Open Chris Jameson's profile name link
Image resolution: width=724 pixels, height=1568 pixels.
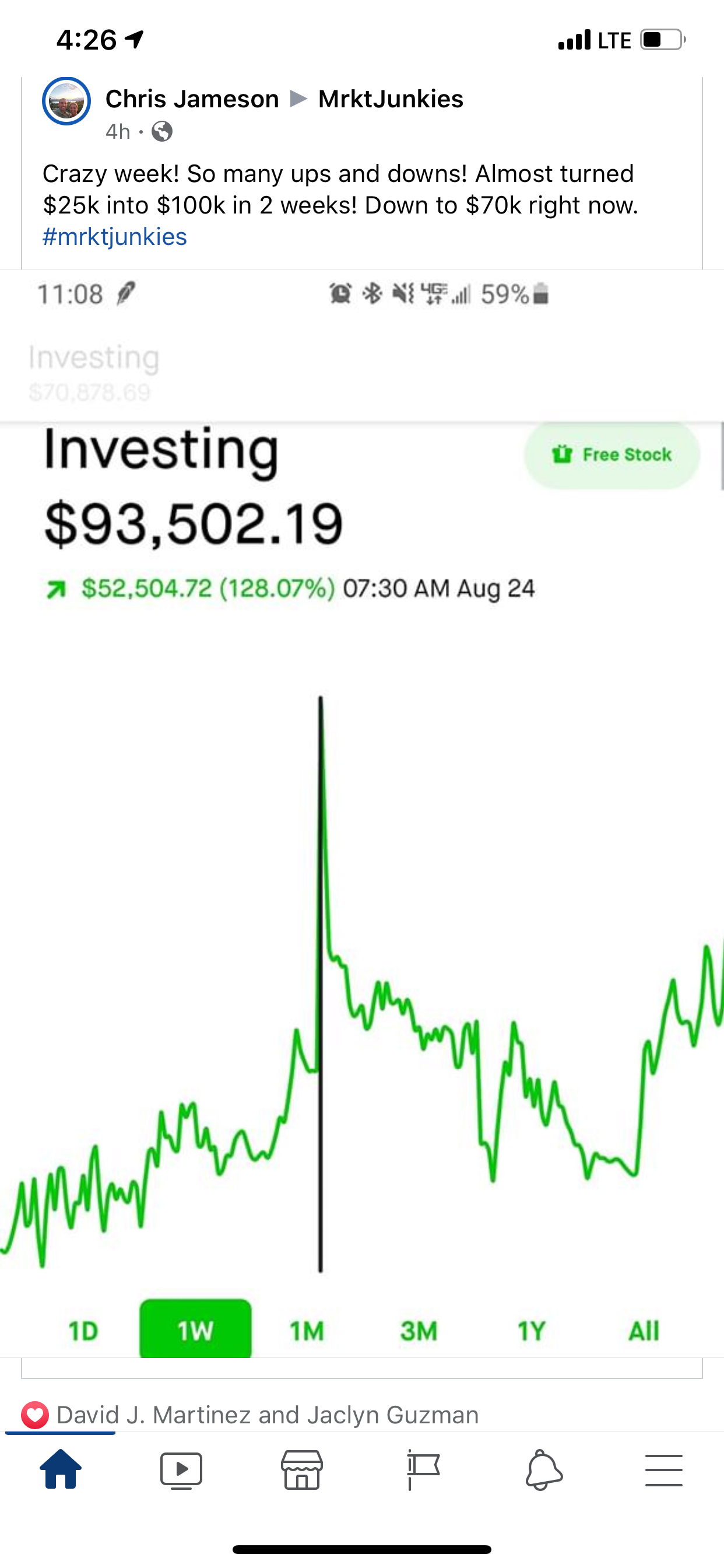click(192, 99)
